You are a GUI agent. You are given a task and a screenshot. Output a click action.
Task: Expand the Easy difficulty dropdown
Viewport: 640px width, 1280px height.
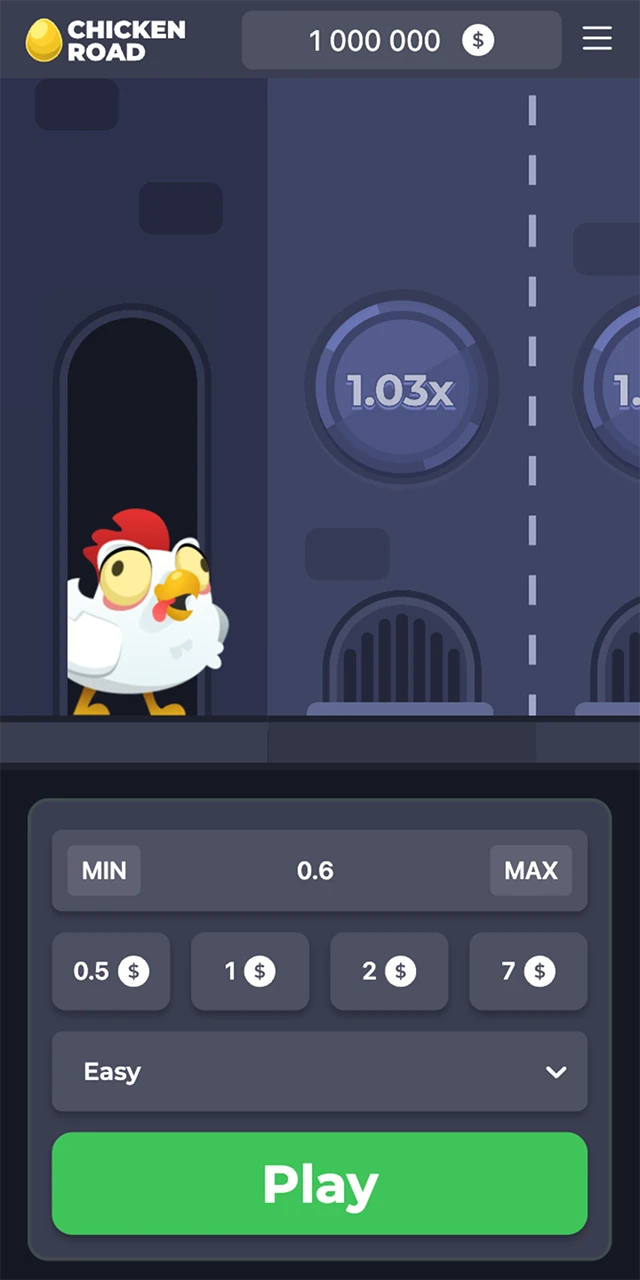click(x=319, y=1072)
